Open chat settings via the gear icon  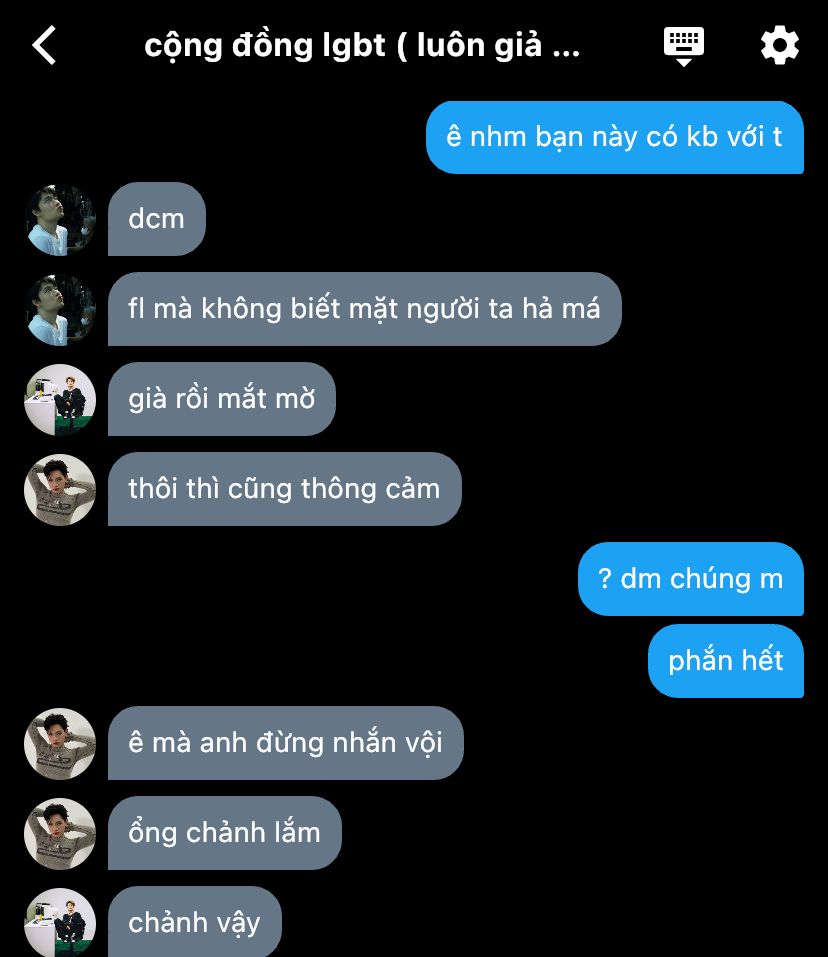[779, 45]
